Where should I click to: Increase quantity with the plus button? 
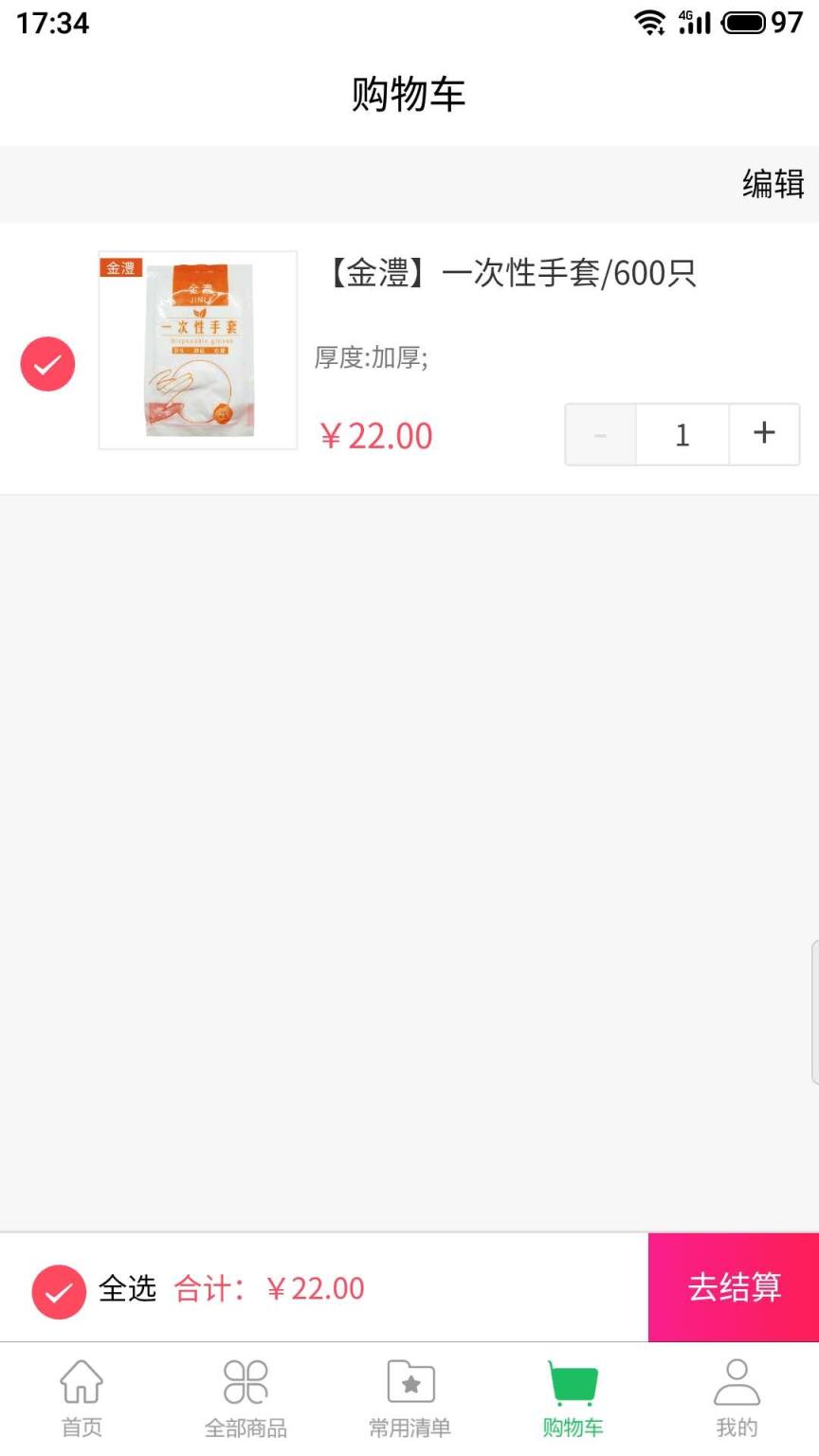click(x=763, y=433)
